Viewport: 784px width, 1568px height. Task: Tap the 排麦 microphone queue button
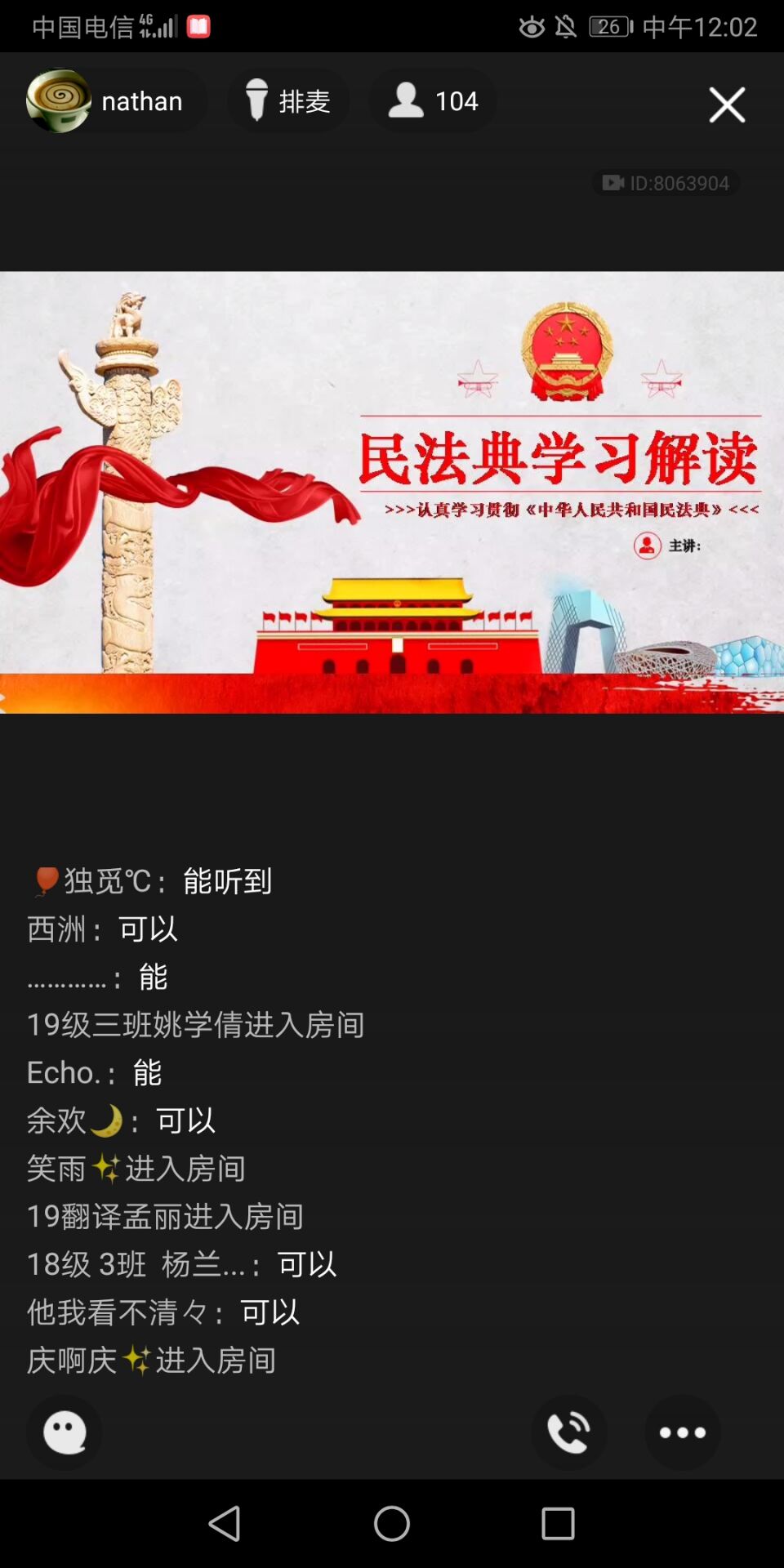288,101
